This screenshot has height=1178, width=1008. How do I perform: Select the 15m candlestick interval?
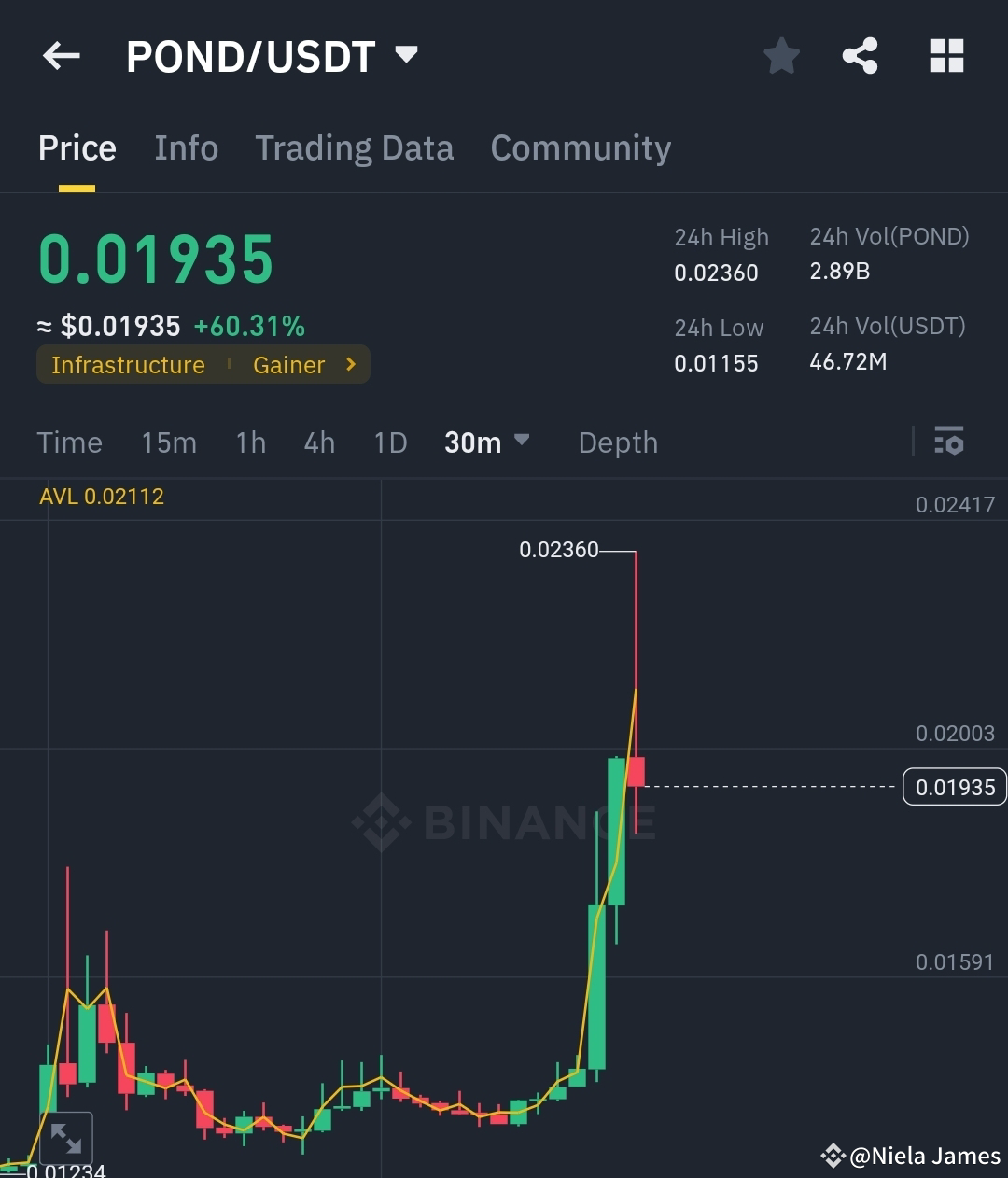pos(169,442)
